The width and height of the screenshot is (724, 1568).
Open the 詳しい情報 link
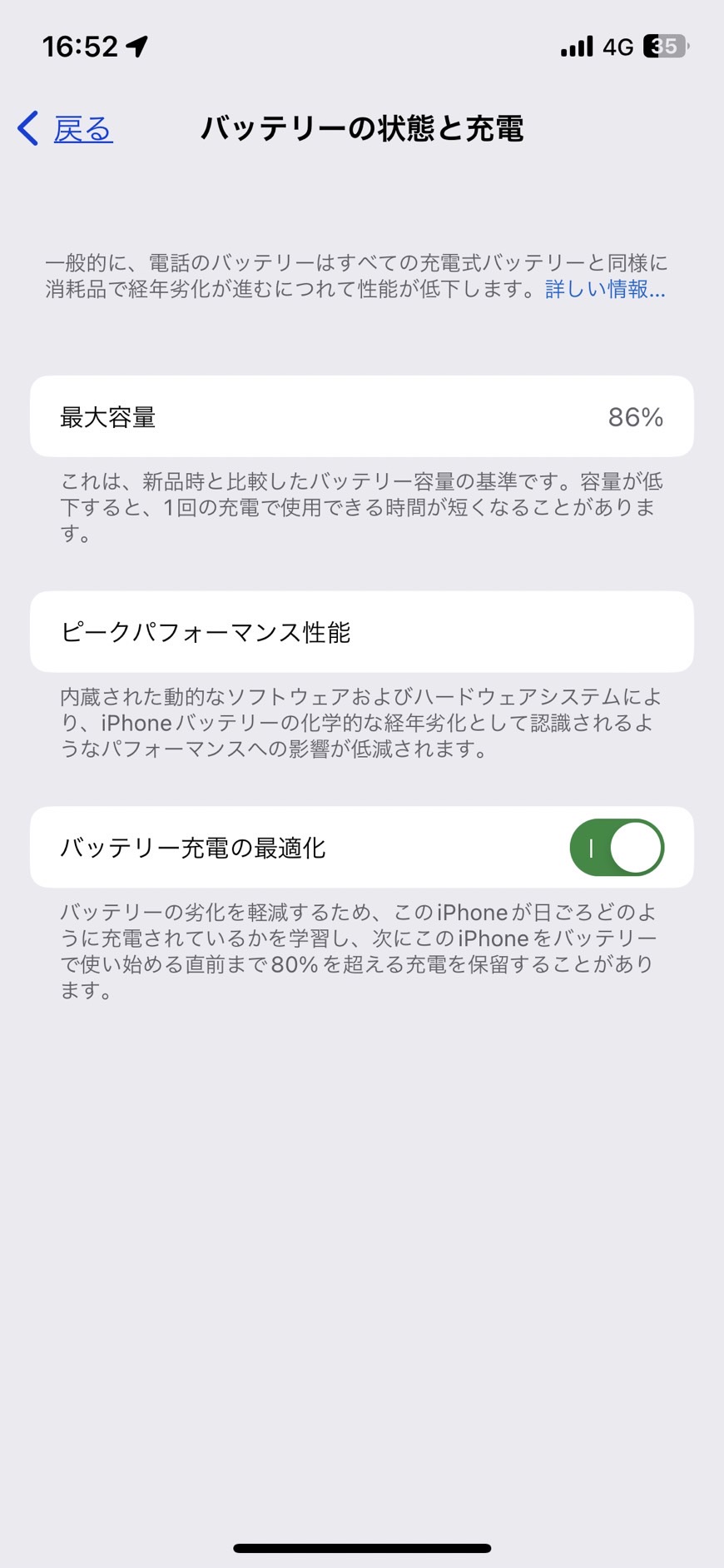[x=605, y=289]
